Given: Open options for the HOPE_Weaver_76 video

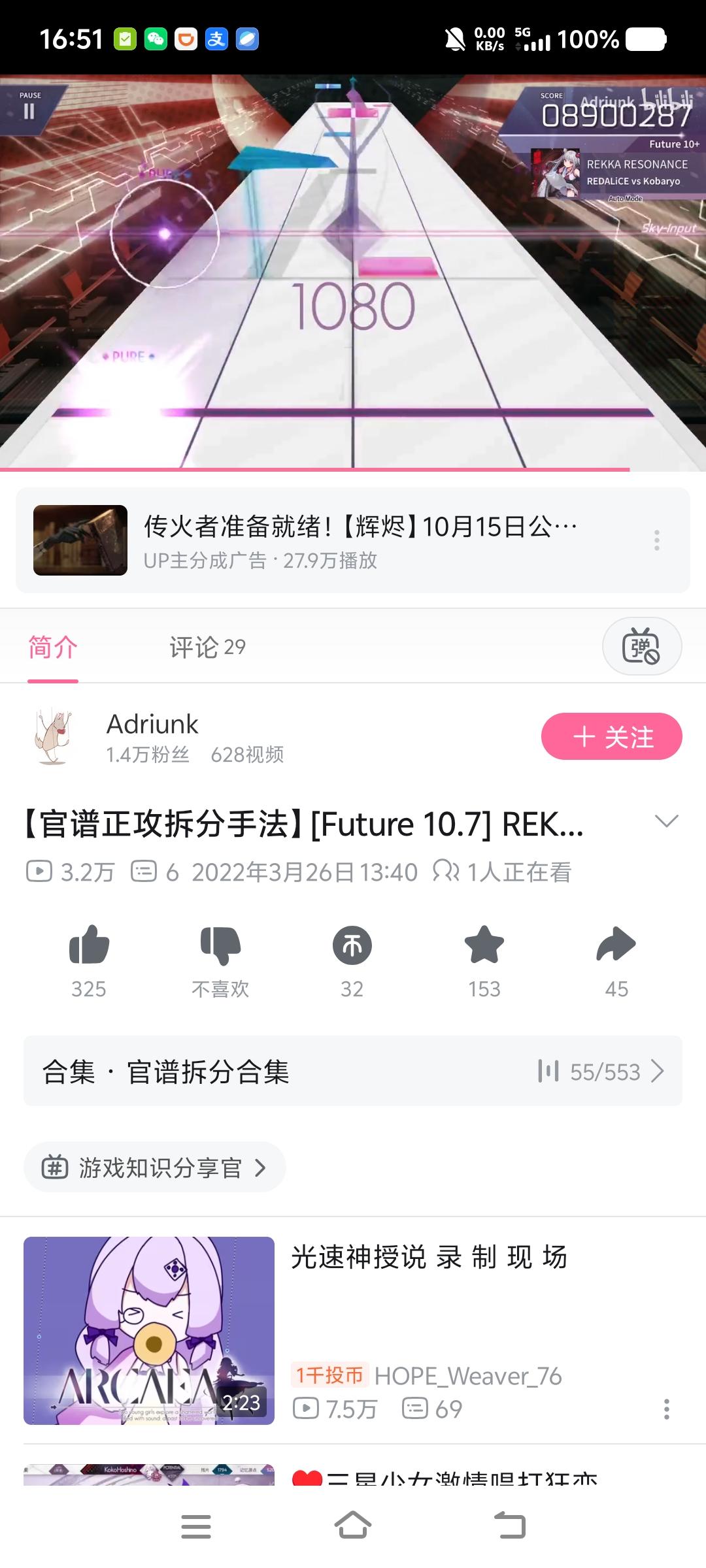Looking at the screenshot, I should pos(666,1409).
